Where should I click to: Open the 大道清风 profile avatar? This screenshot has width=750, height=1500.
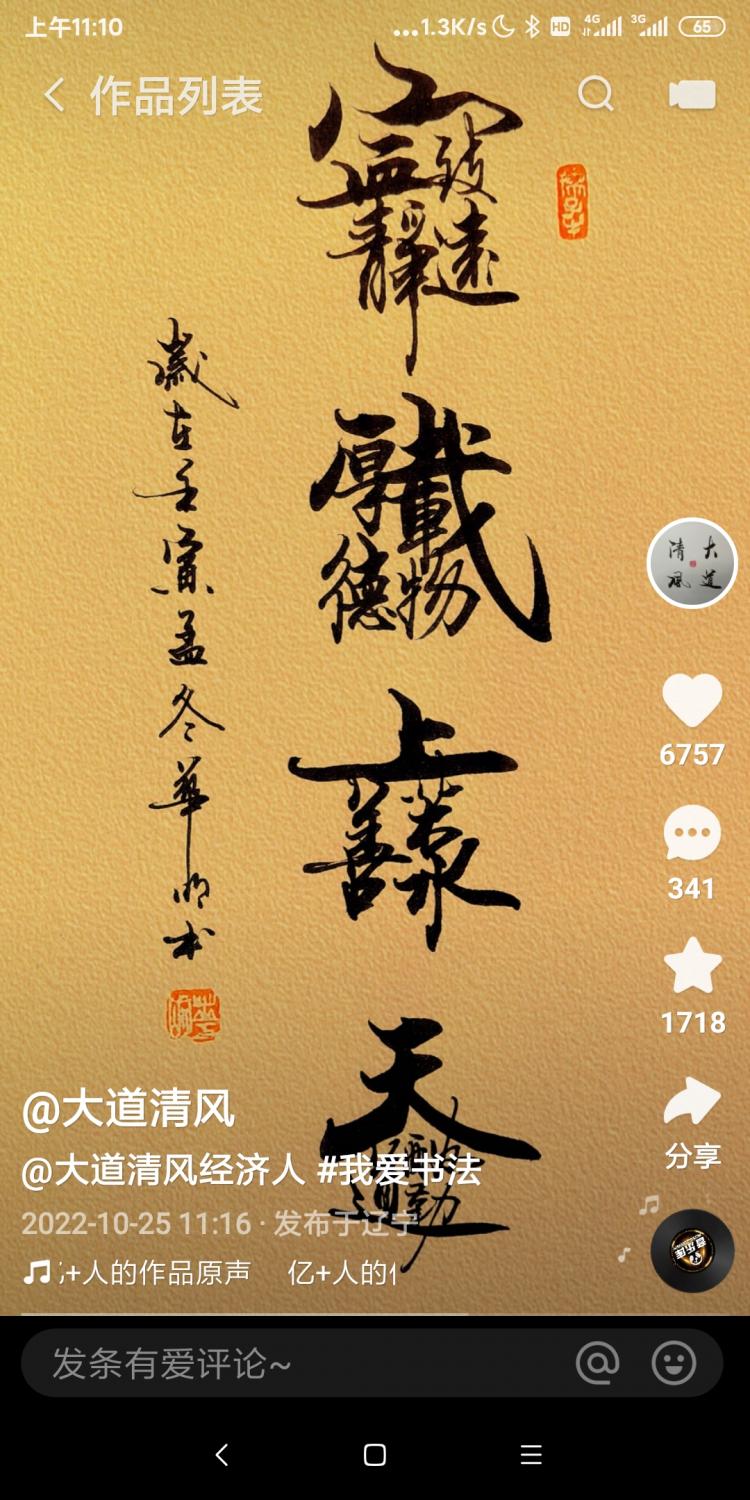coord(692,563)
